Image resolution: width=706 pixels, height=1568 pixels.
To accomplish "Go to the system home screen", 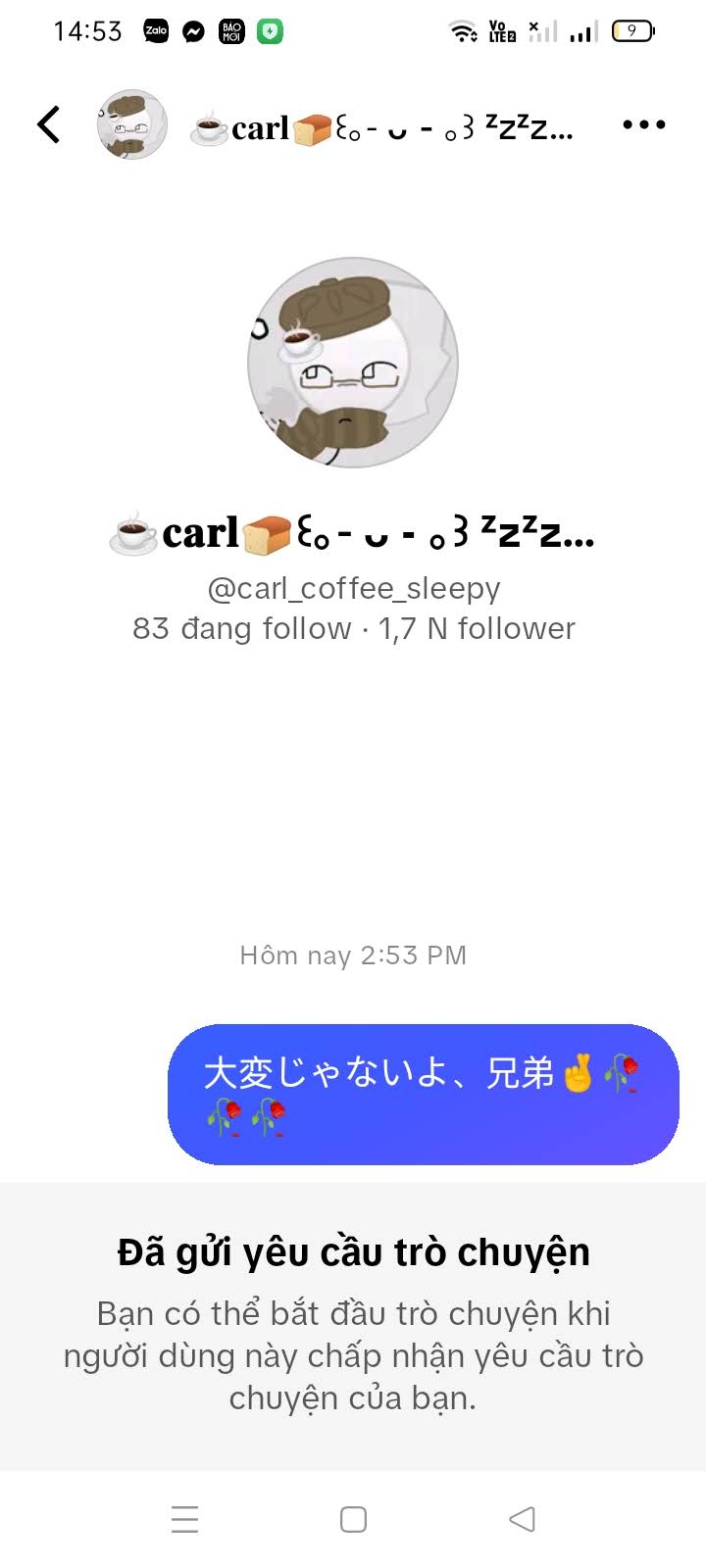I will tap(353, 1519).
